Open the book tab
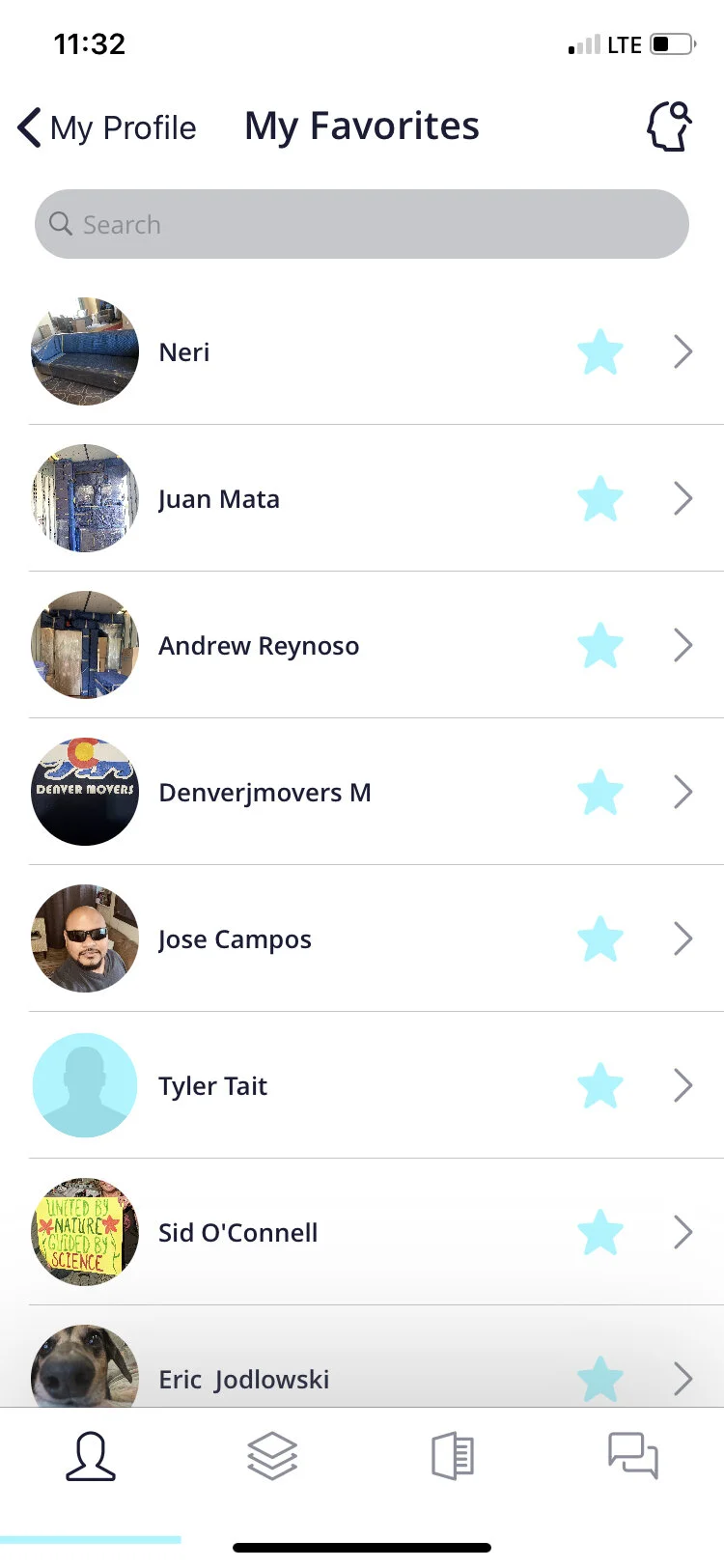Screen dimensions: 724x1568 click(452, 1456)
